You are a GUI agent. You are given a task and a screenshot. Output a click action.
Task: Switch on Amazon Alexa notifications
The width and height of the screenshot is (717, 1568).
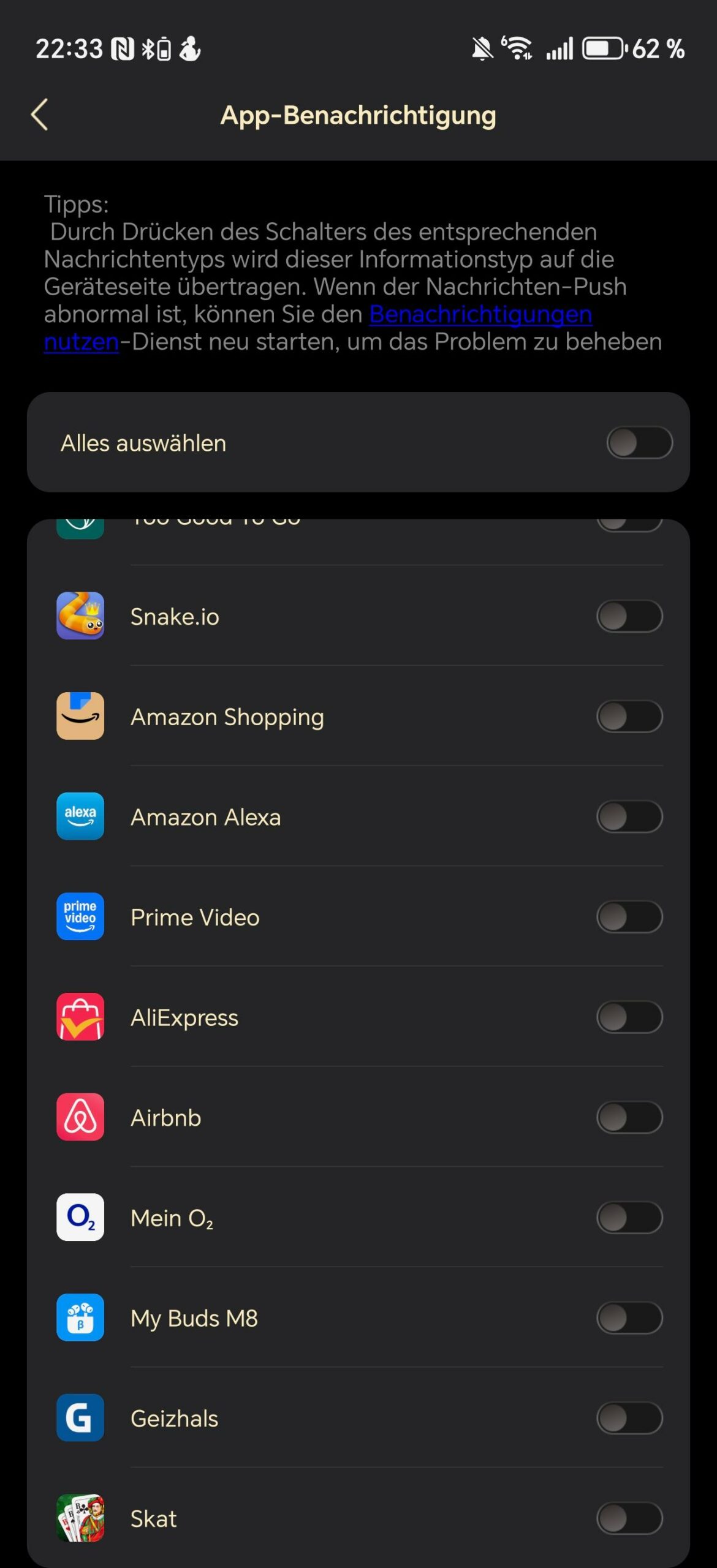[629, 816]
